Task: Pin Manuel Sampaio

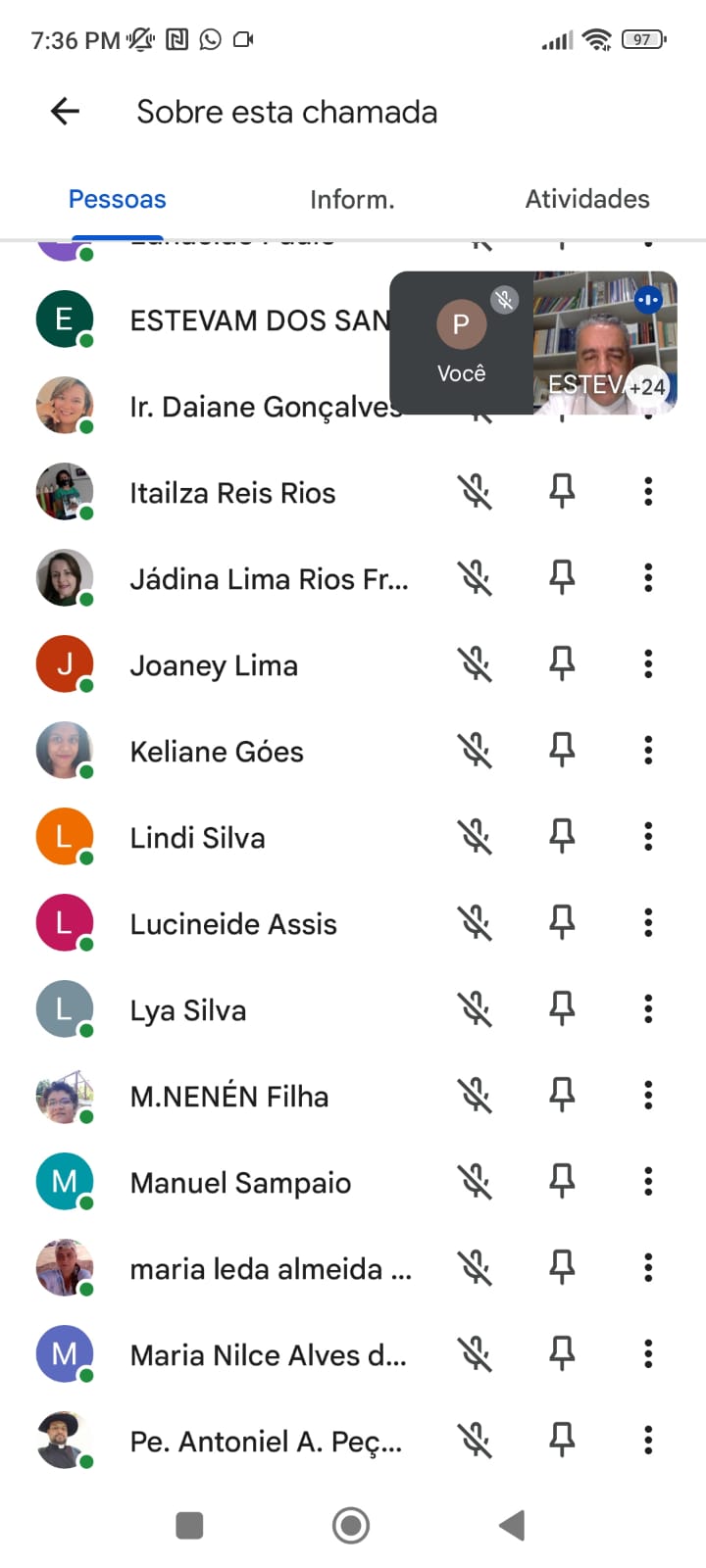Action: tap(562, 1182)
